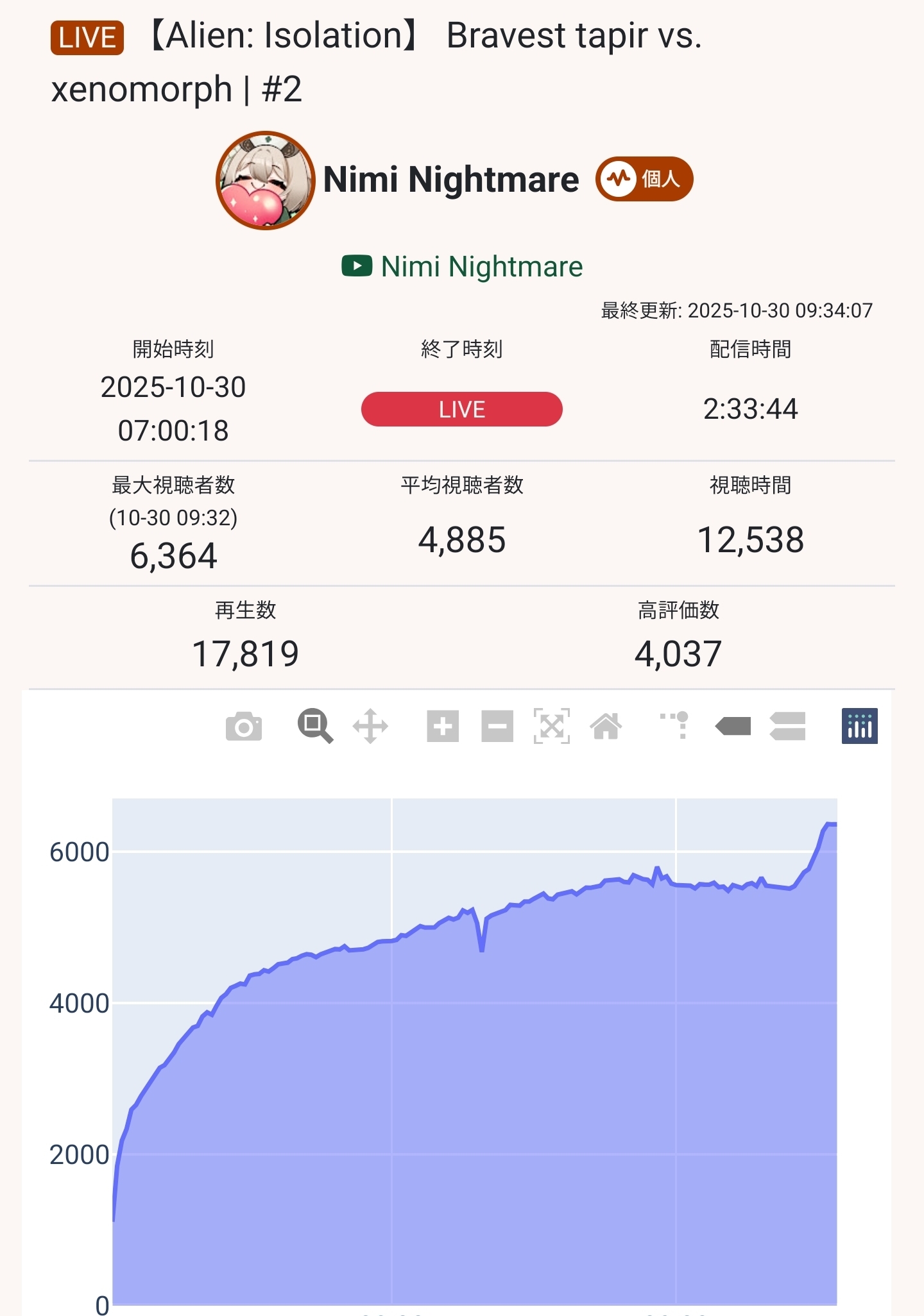Open Nimi Nightmare's YouTube channel link
Image resolution: width=924 pixels, height=1316 pixels.
pos(462,266)
